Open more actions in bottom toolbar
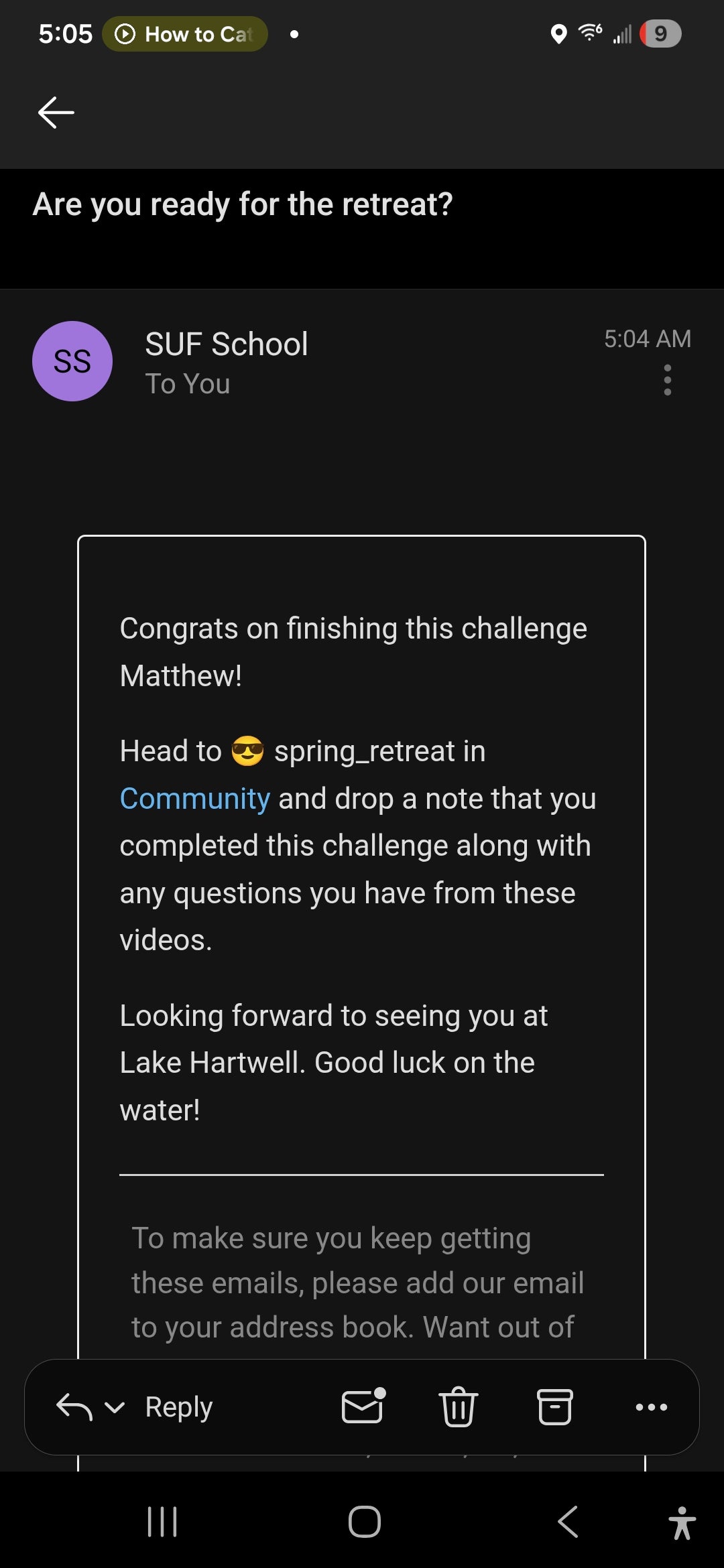The image size is (724, 1568). [x=651, y=1407]
